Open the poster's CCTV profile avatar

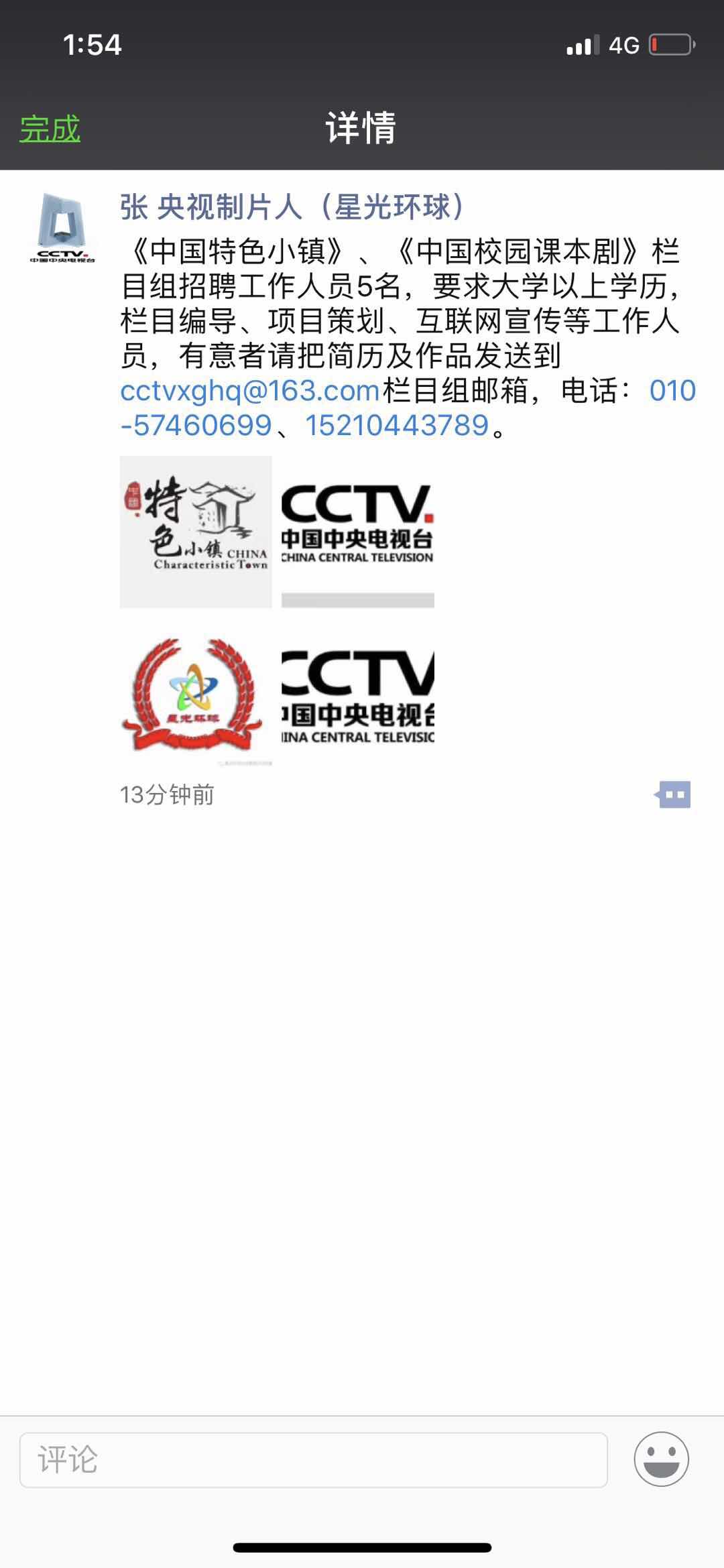[62, 228]
